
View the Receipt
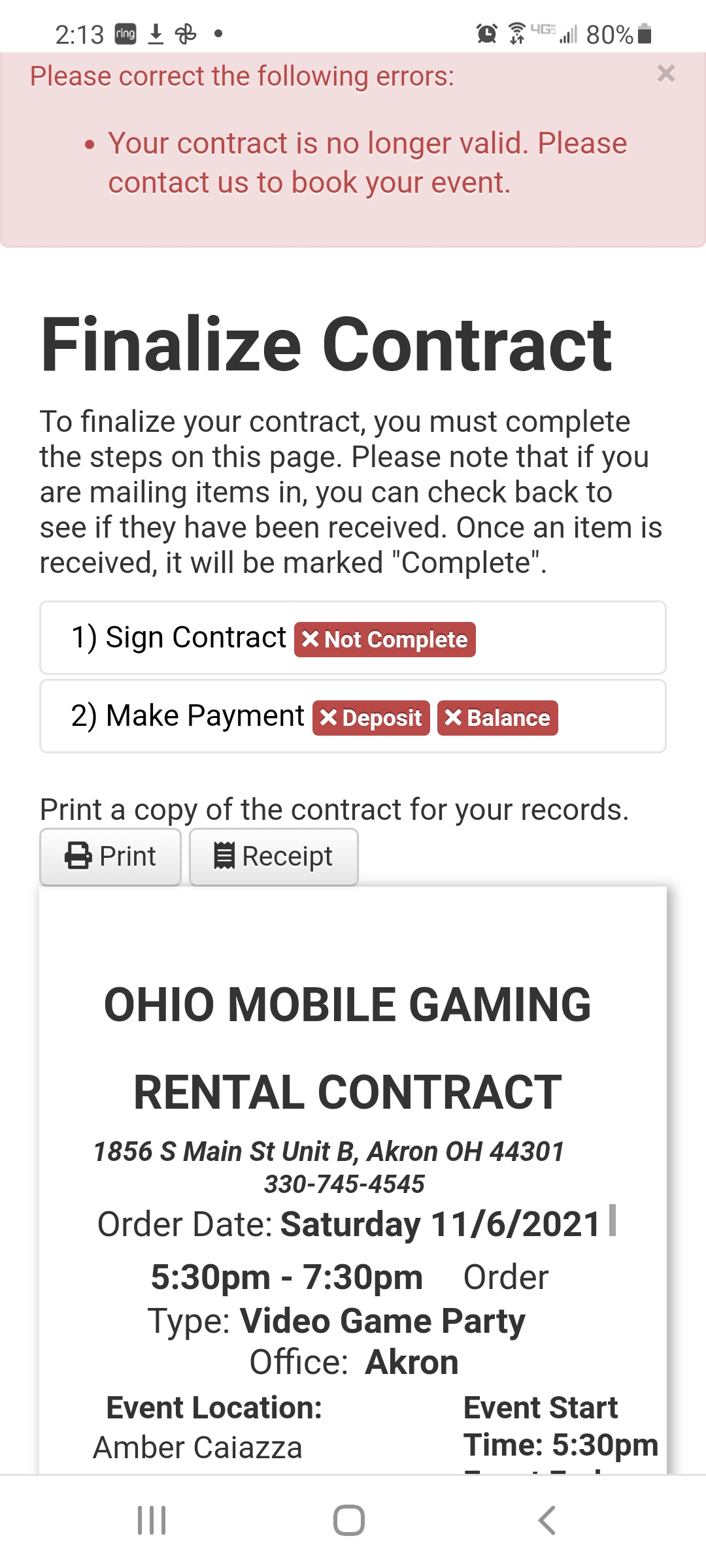[273, 857]
